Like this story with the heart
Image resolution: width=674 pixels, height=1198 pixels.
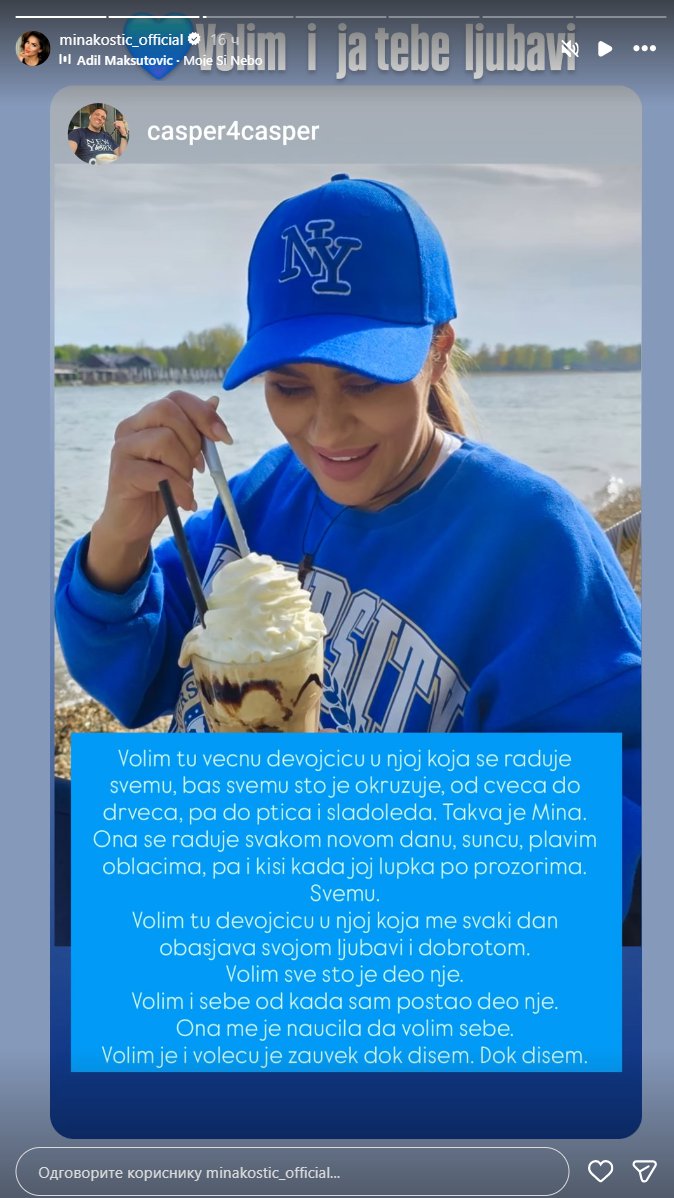pyautogui.click(x=600, y=1171)
